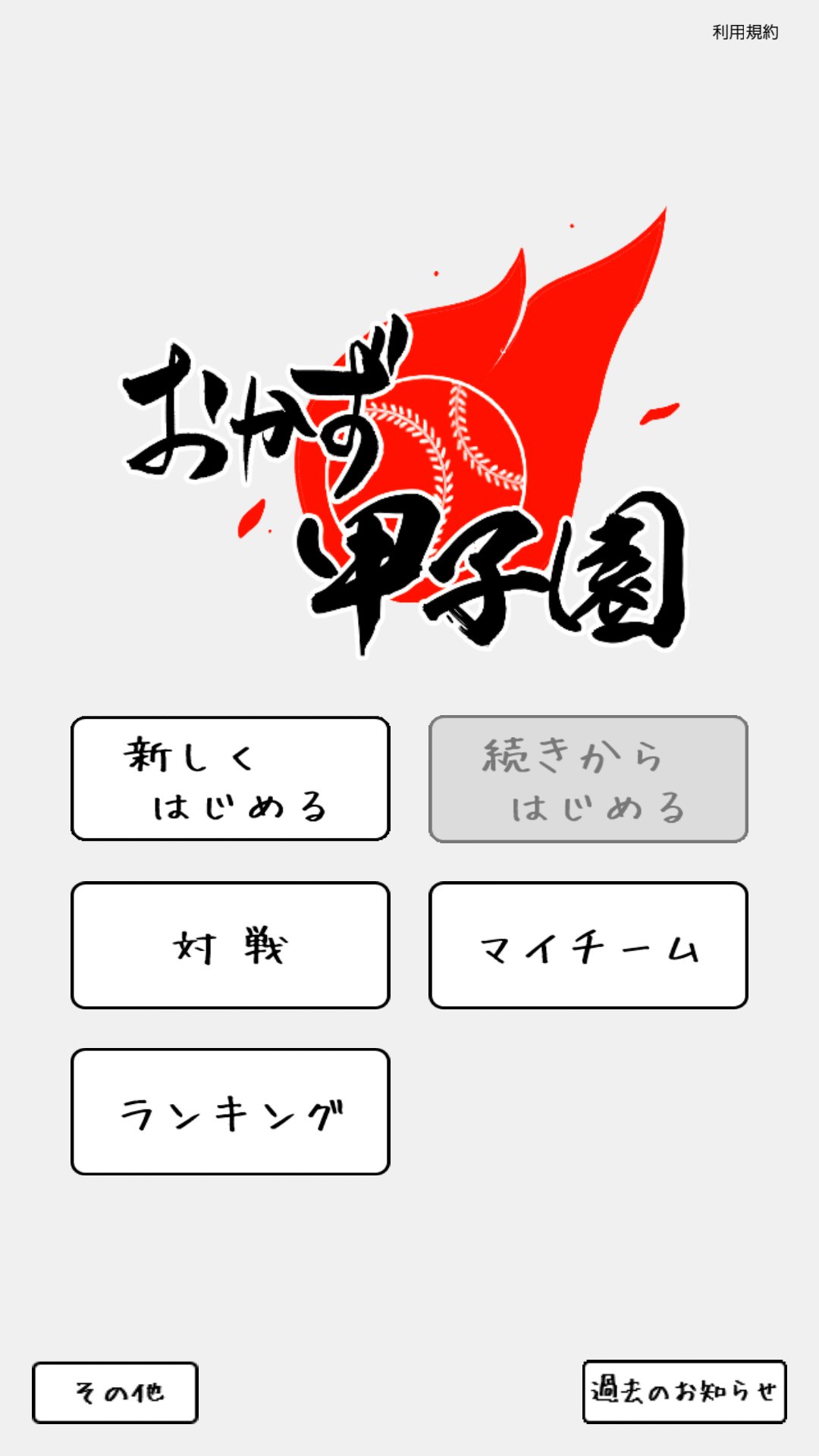Open the 利用規約 terms link

[x=745, y=32]
